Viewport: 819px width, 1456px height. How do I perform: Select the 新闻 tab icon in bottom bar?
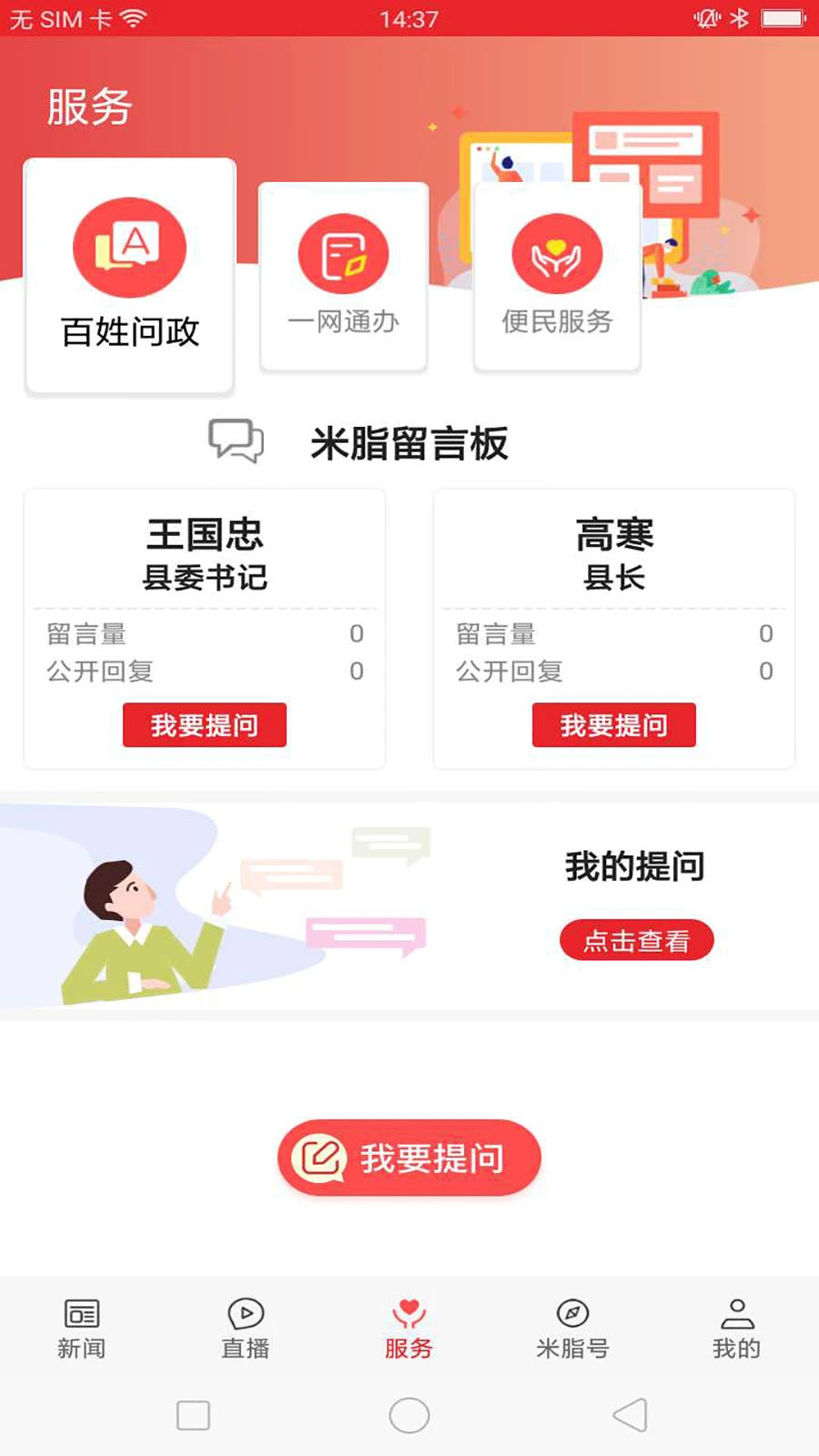coord(82,1314)
